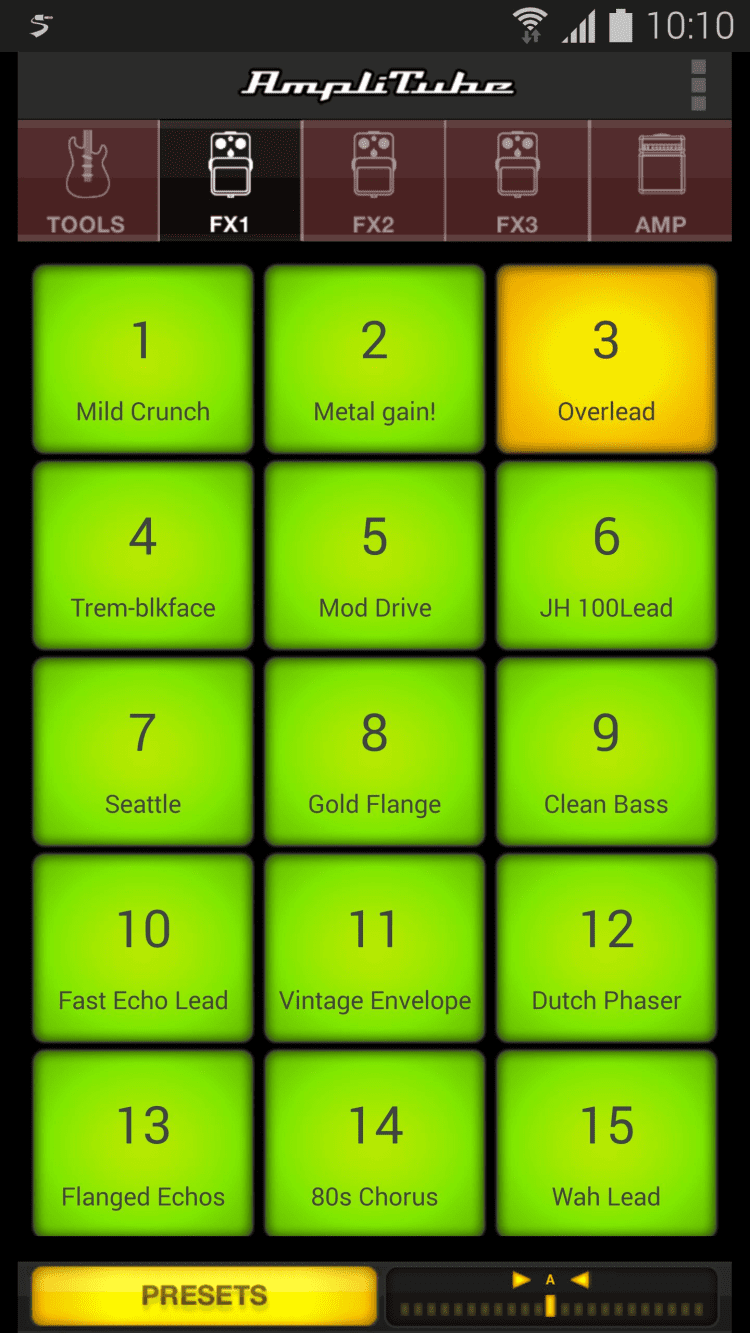This screenshot has width=750, height=1333.
Task: Tap the yellow PRESETS button
Action: click(x=204, y=1296)
